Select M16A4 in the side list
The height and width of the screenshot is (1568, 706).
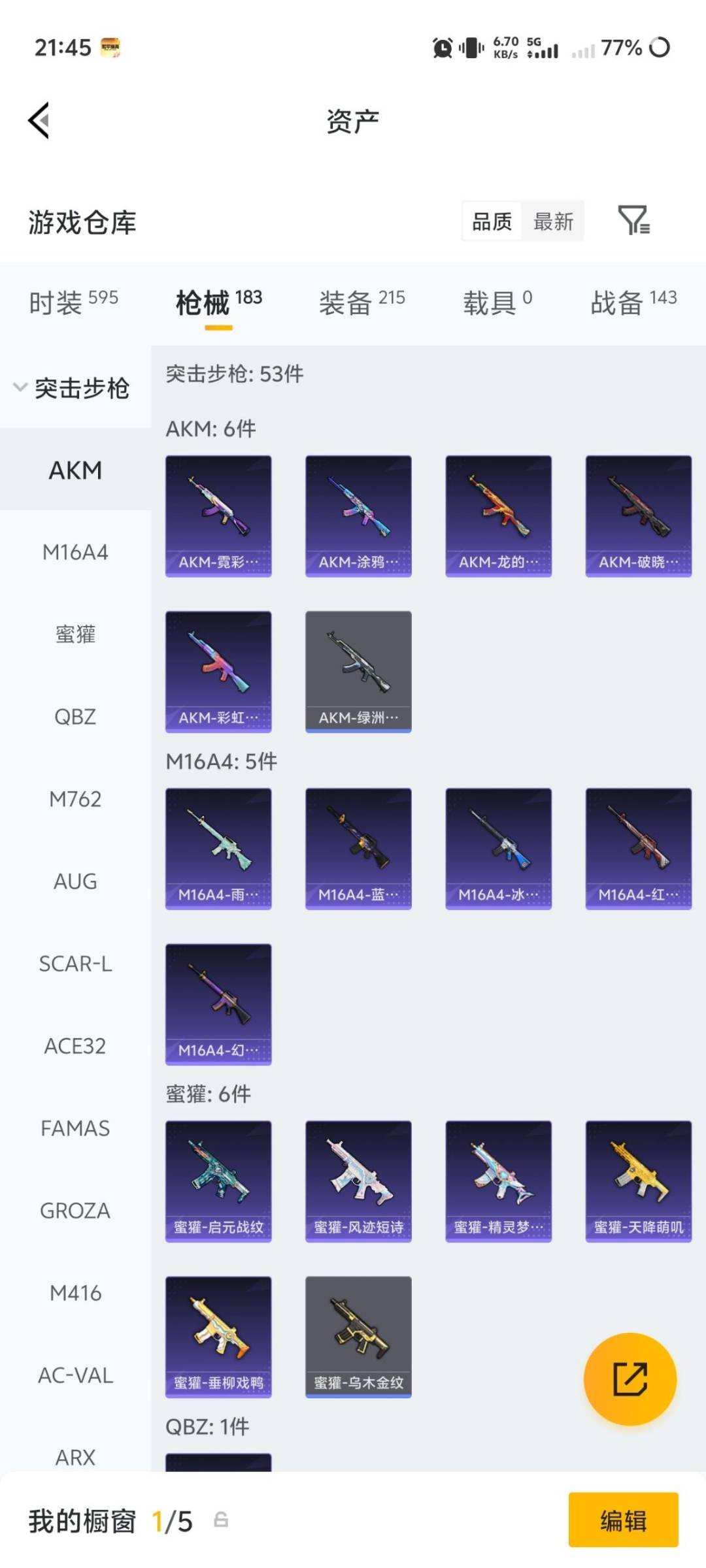[75, 553]
